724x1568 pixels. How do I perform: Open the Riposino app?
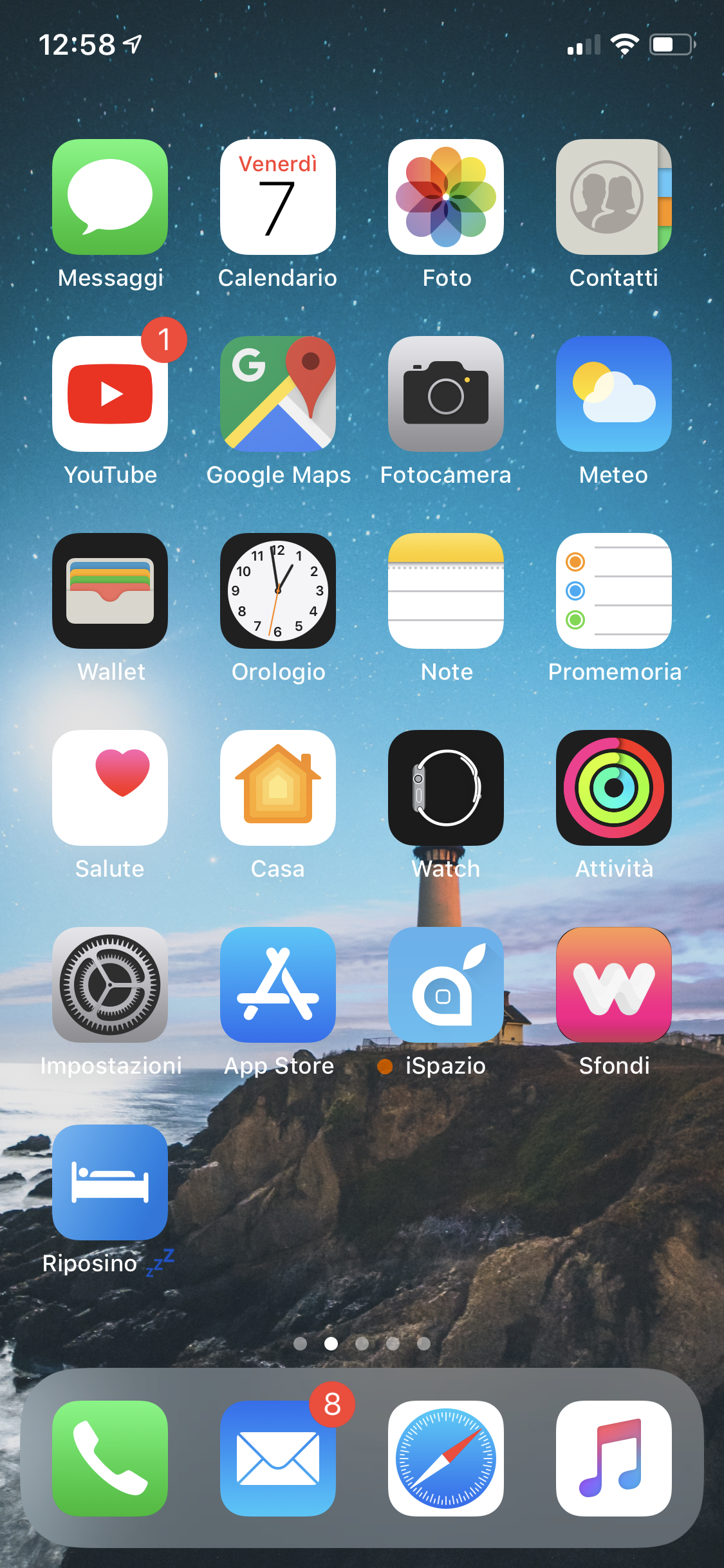(110, 1182)
